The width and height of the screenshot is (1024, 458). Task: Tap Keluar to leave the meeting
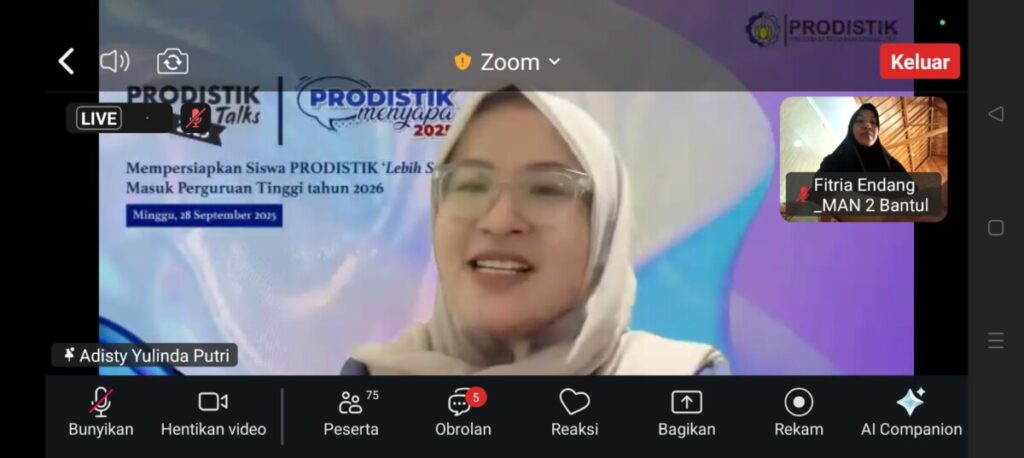(x=919, y=62)
